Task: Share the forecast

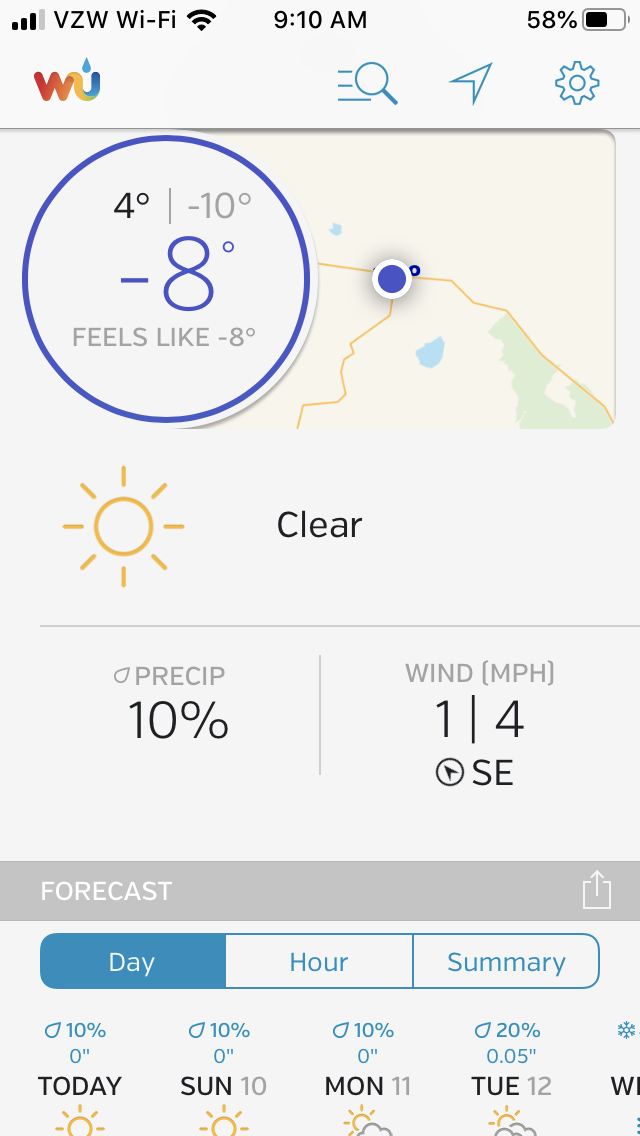Action: coord(596,890)
